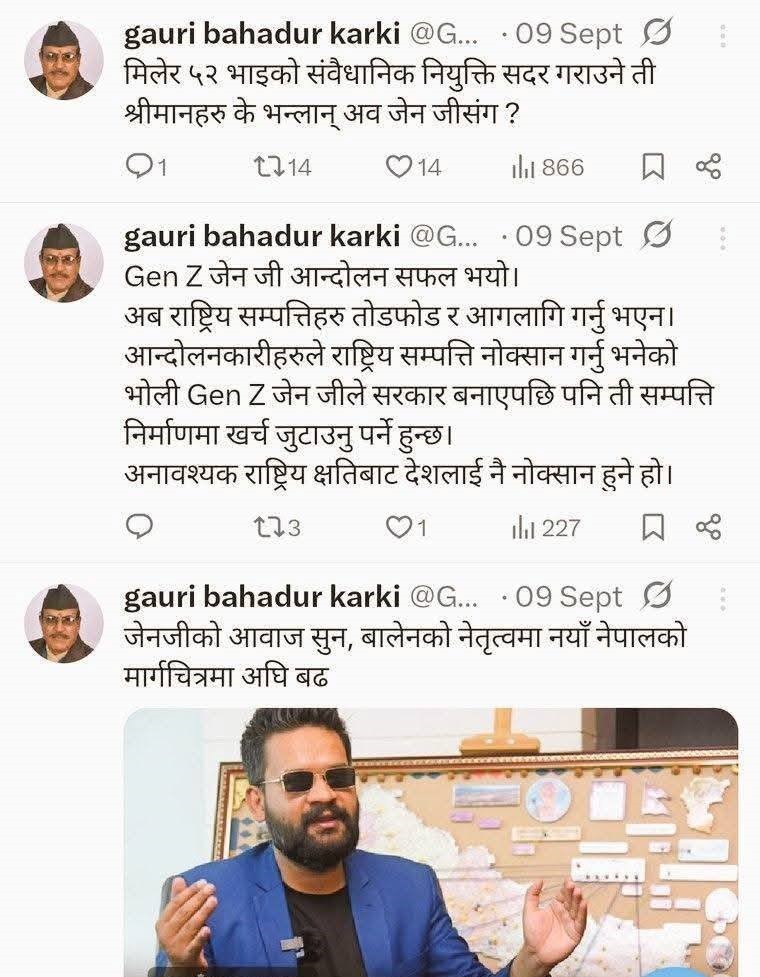
Task: Open Grok icon on the जेनजीको आवाज tweet
Action: pyautogui.click(x=656, y=596)
